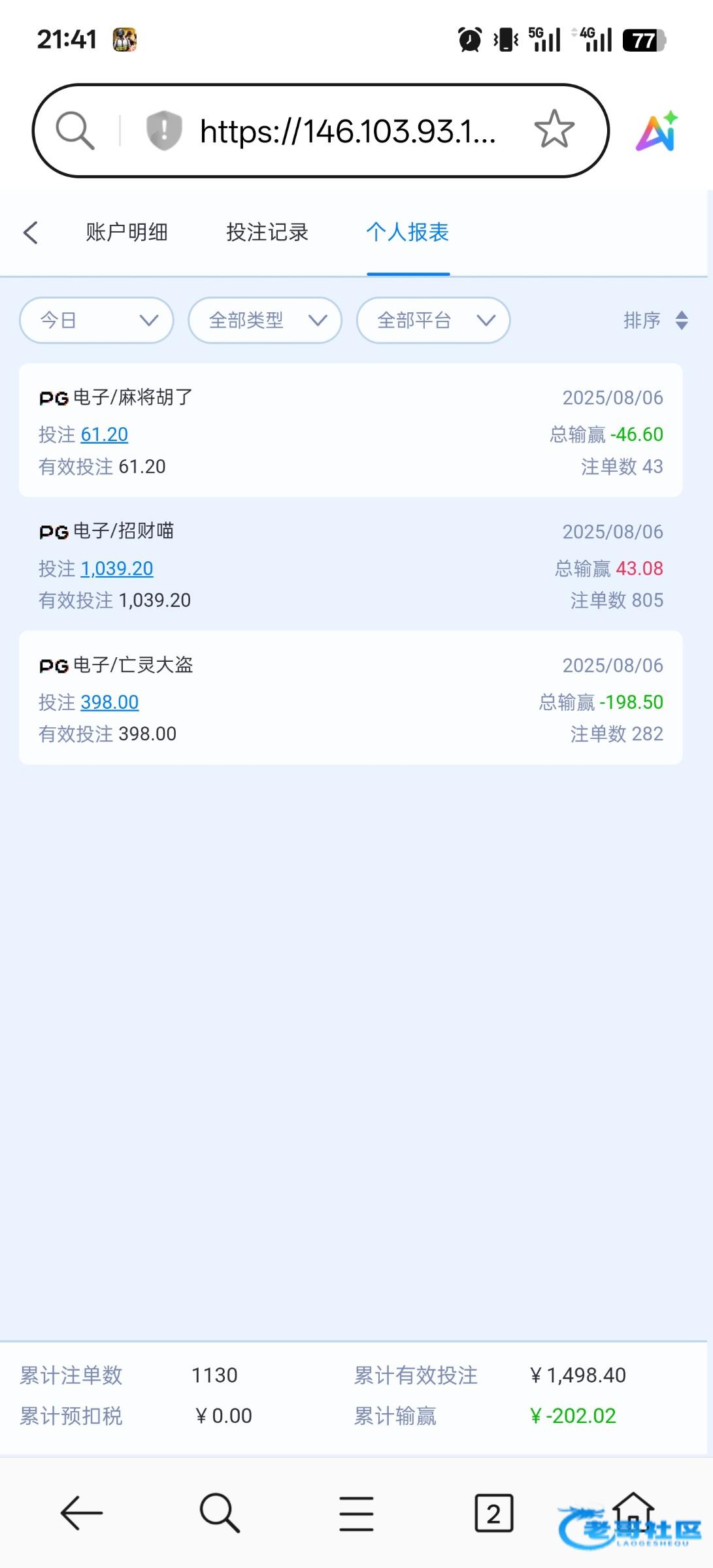Open the site security shield icon
The width and height of the screenshot is (713, 1568).
click(x=163, y=130)
